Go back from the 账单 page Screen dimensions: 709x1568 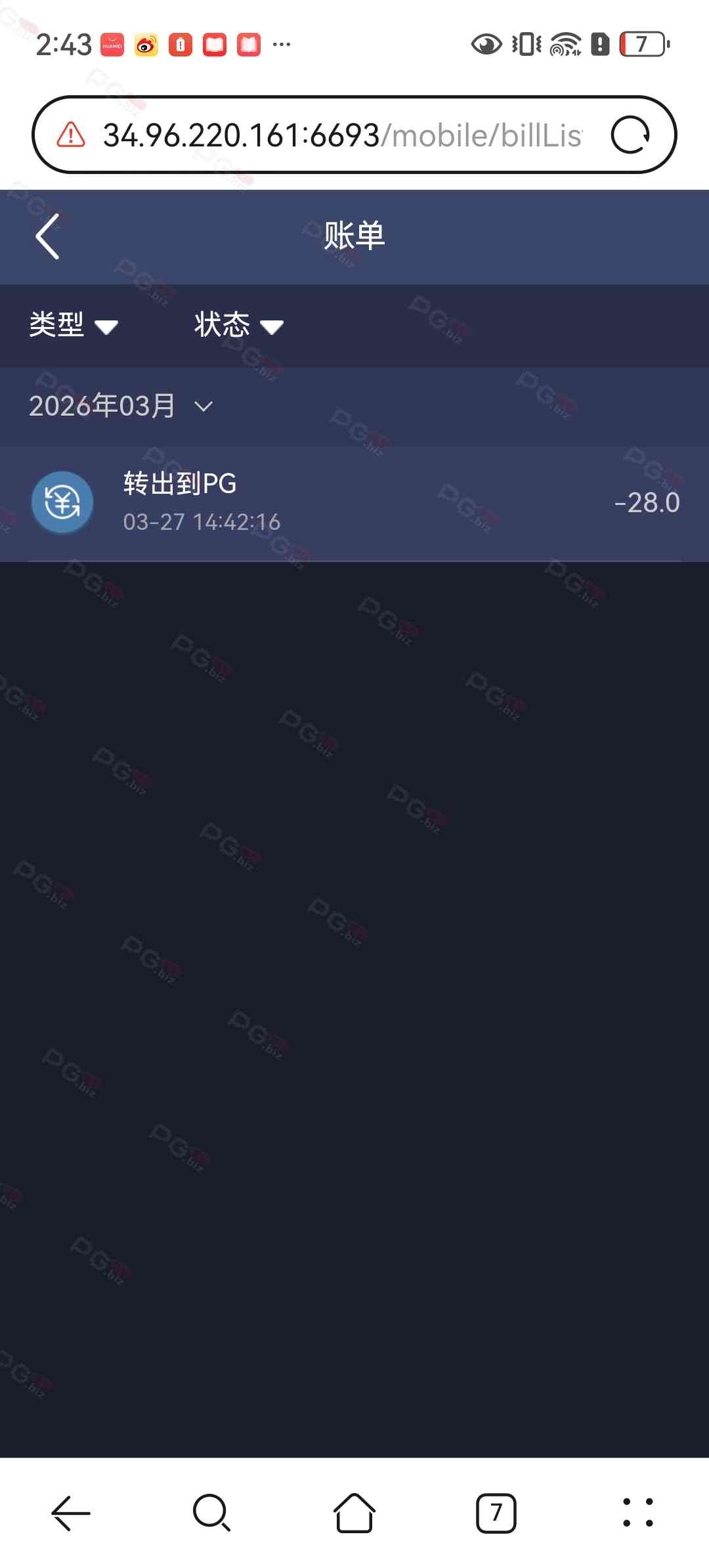tap(48, 236)
